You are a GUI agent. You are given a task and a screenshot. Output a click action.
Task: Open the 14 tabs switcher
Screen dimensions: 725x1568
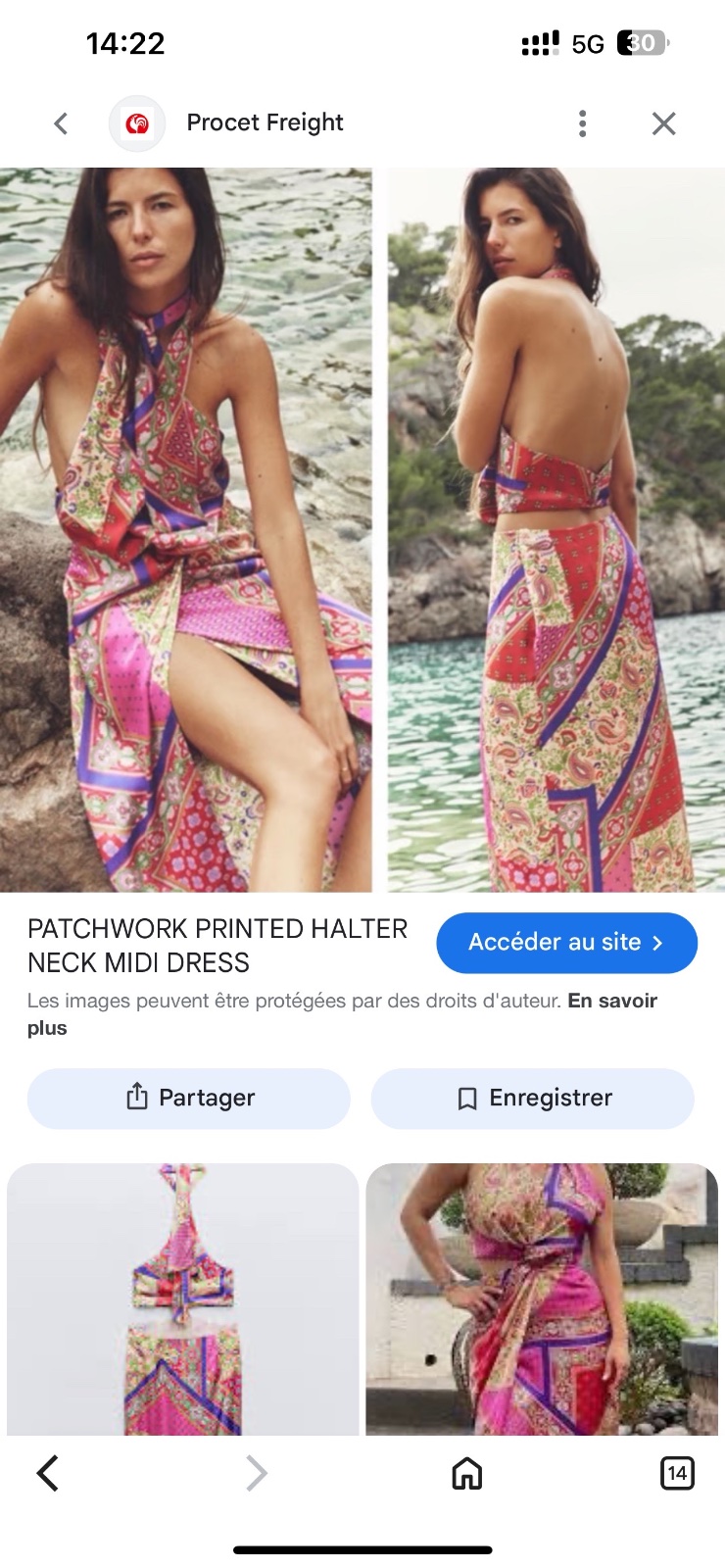coord(677,1473)
